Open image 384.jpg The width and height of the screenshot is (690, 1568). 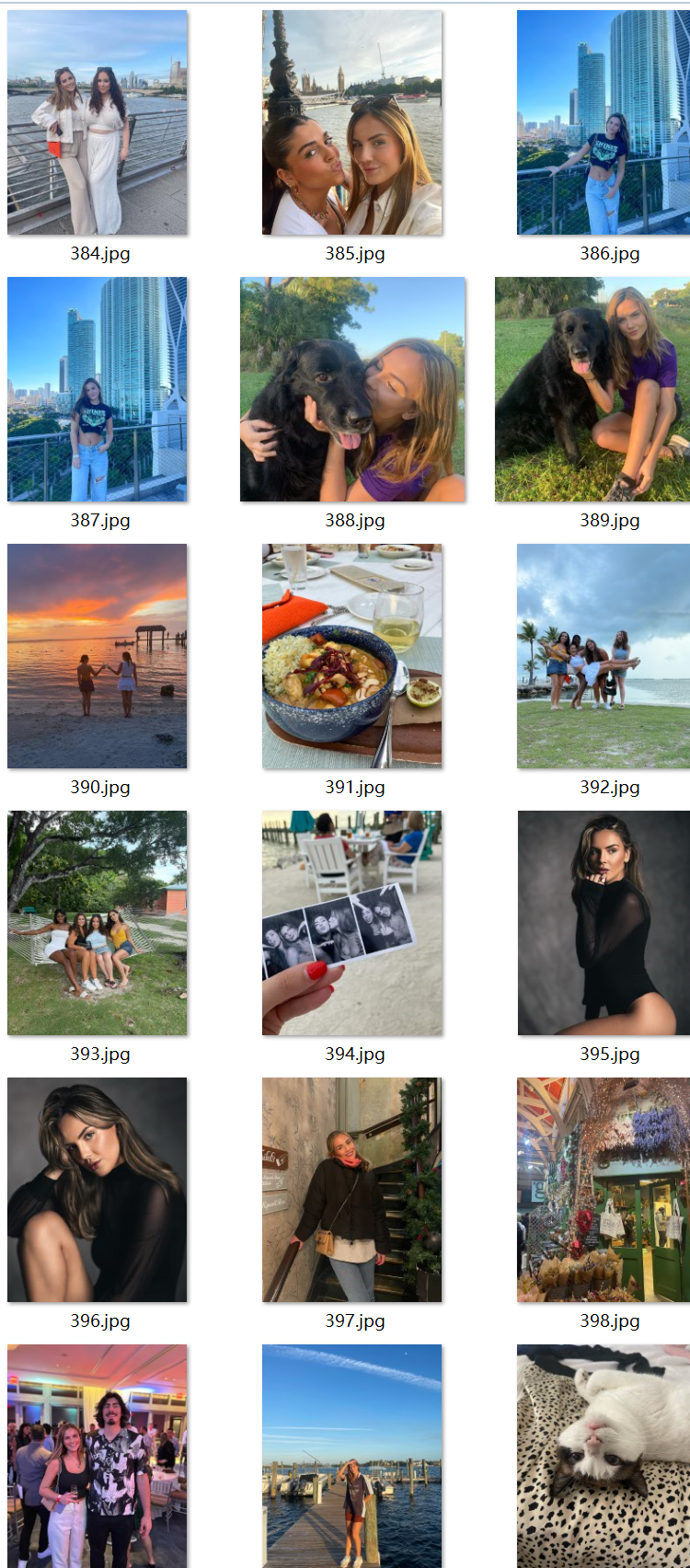click(x=98, y=122)
